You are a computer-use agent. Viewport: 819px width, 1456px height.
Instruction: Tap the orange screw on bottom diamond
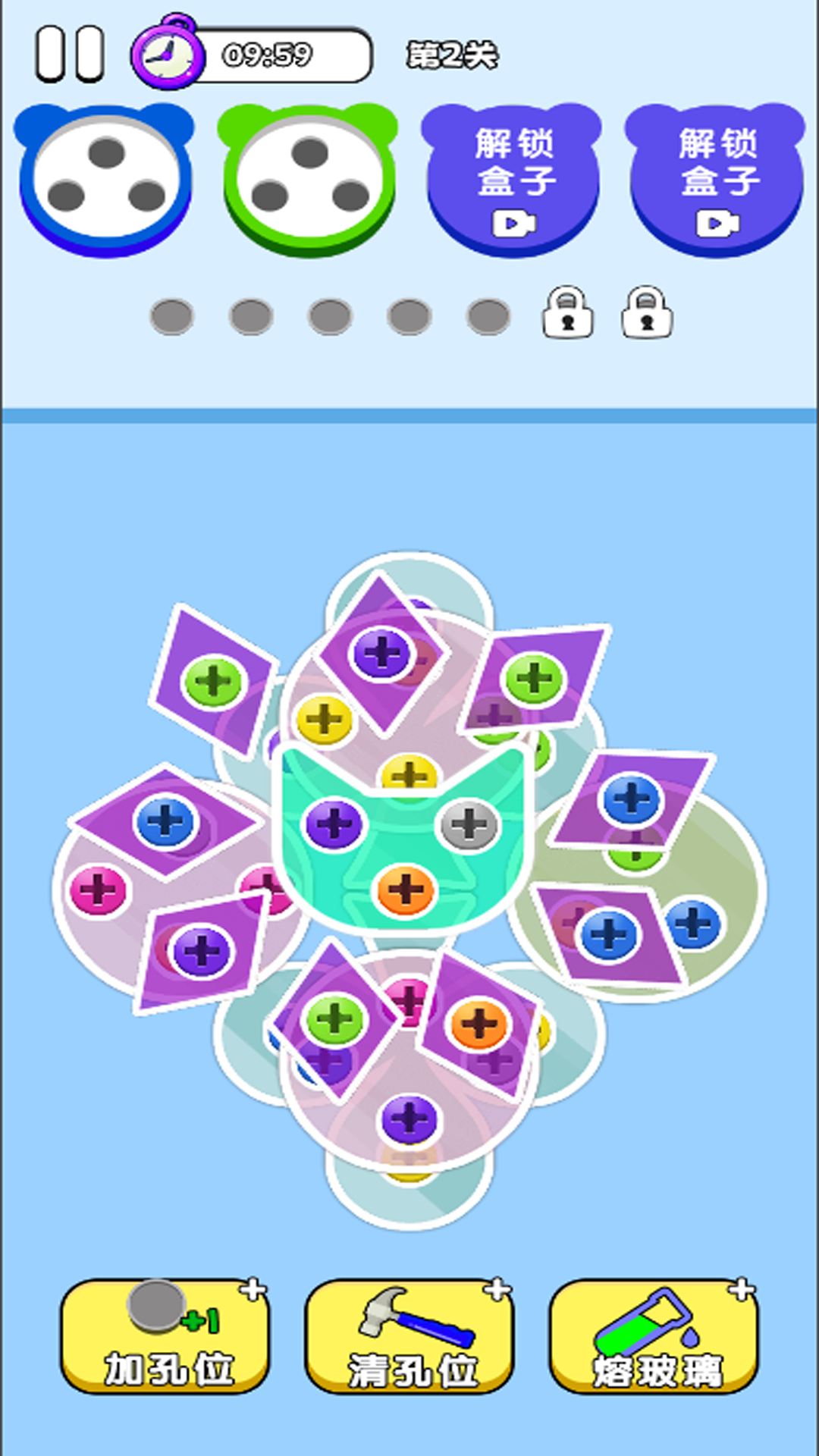[x=479, y=1024]
